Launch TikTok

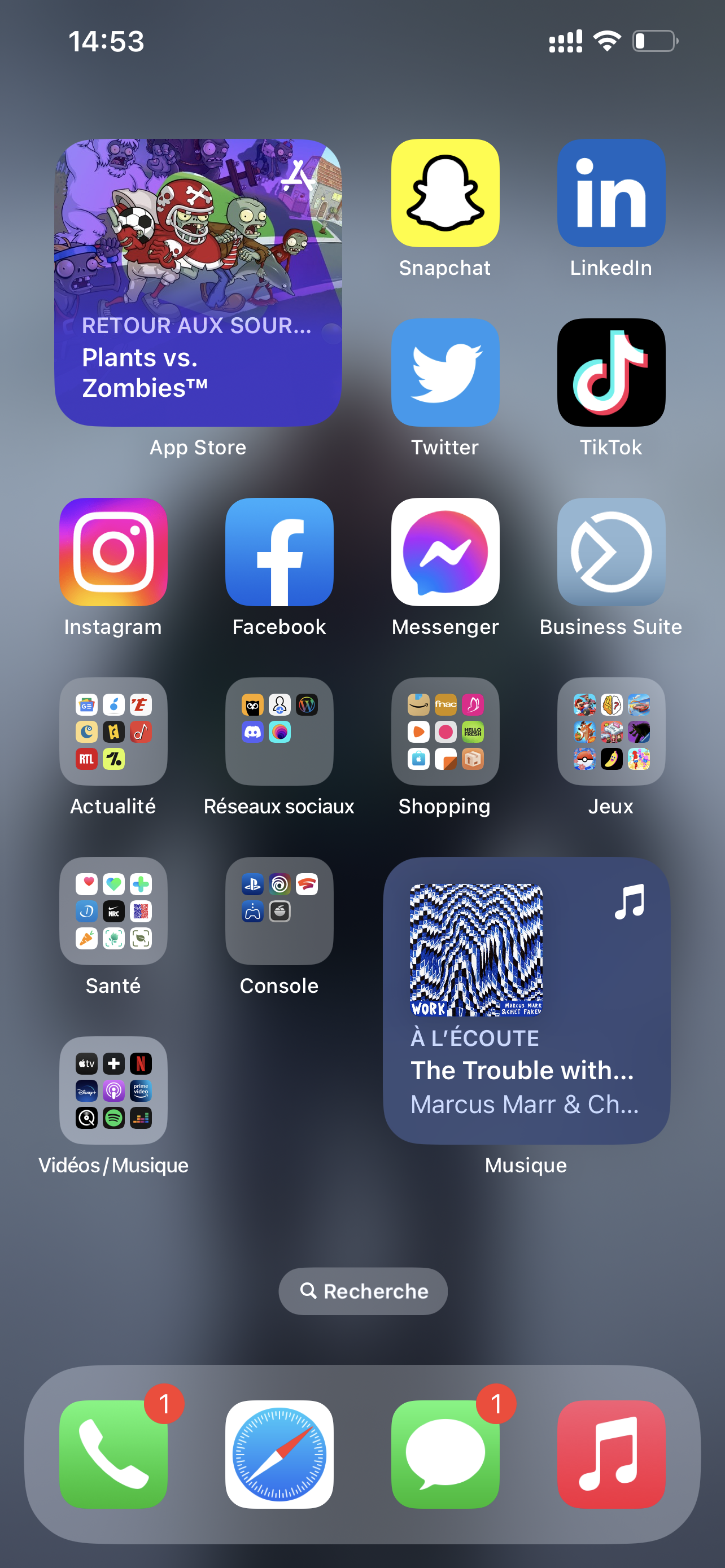point(610,373)
